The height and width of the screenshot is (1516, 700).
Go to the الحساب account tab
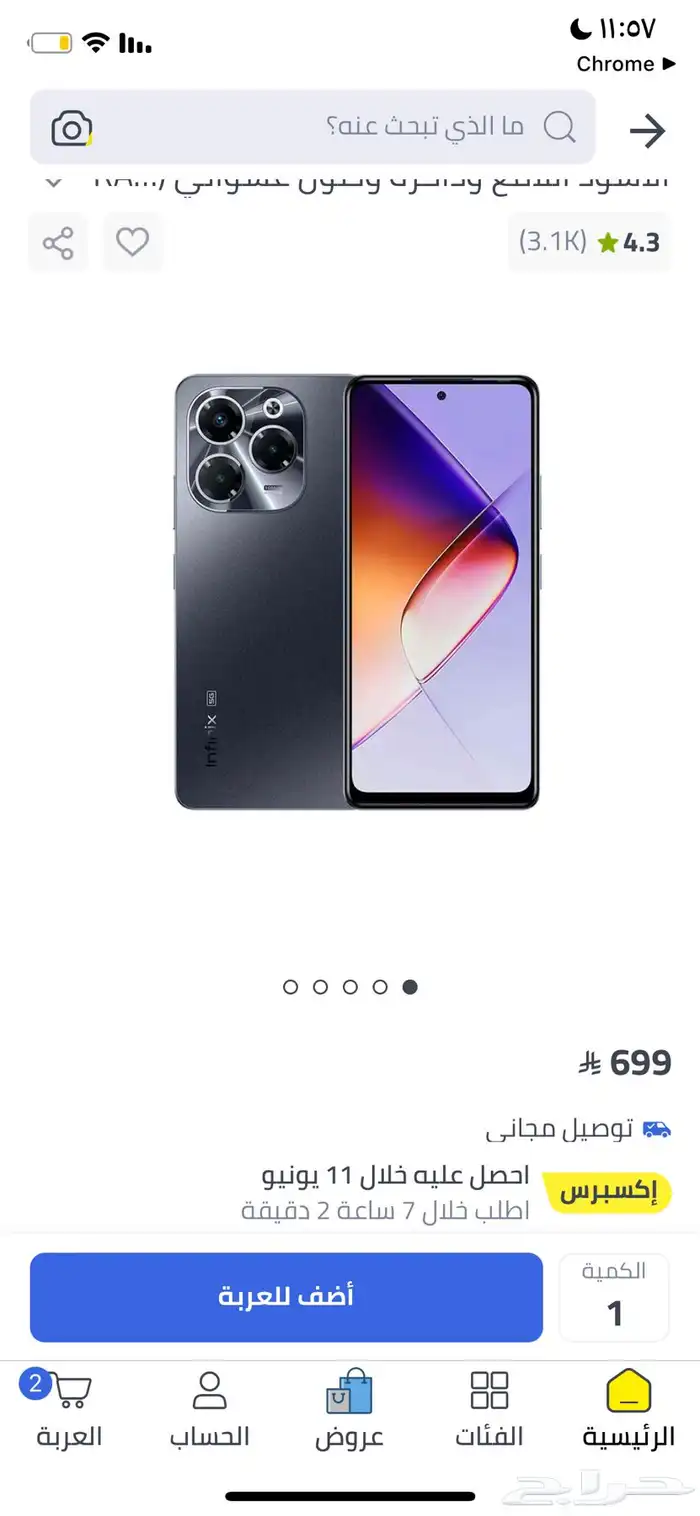pyautogui.click(x=209, y=1410)
